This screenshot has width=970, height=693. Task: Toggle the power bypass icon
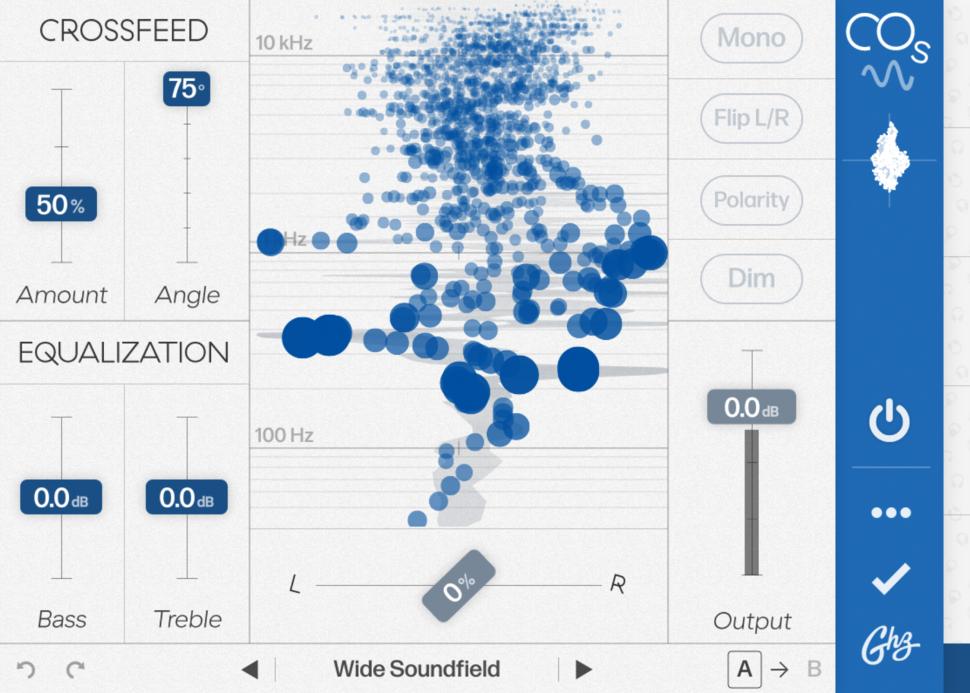[x=889, y=423]
